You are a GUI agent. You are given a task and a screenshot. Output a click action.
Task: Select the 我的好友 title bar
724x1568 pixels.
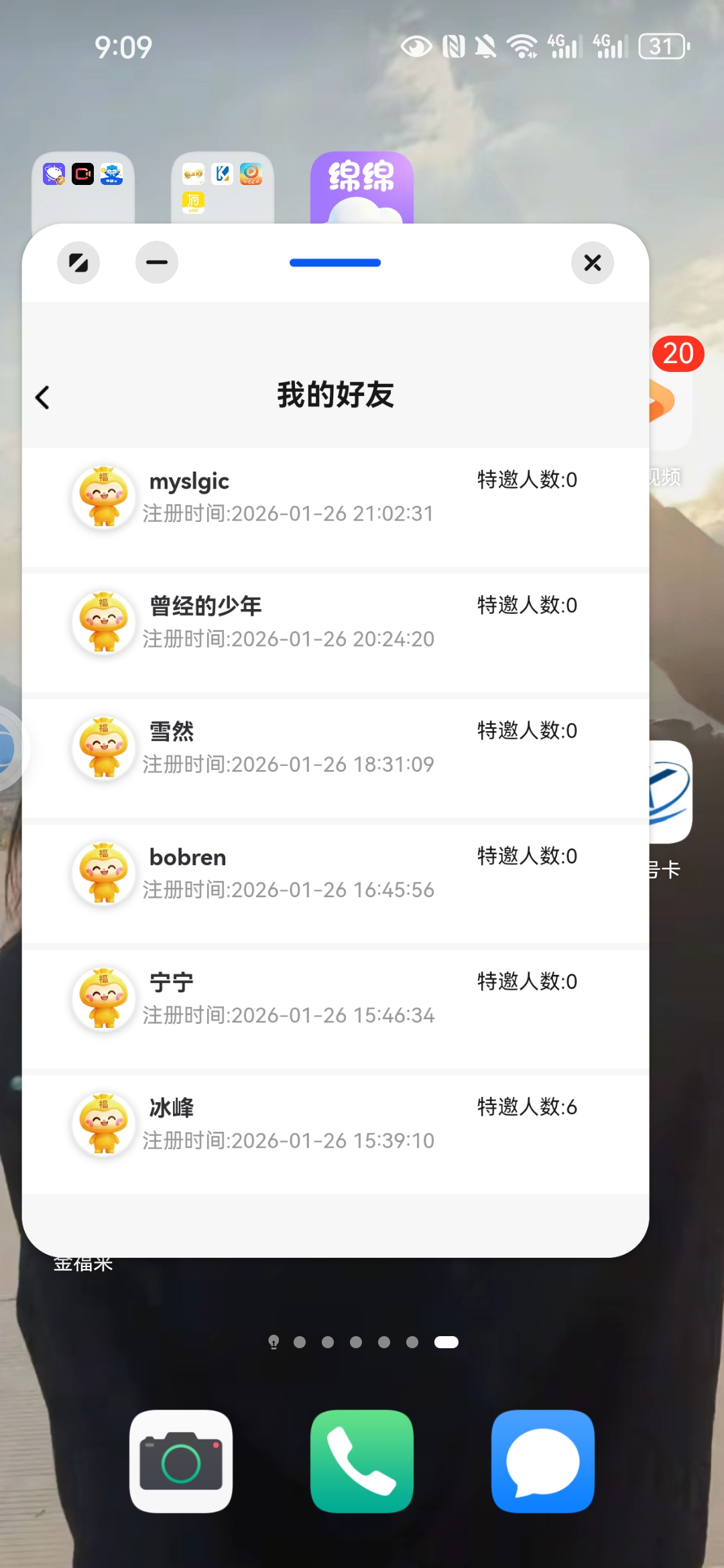[x=335, y=394]
